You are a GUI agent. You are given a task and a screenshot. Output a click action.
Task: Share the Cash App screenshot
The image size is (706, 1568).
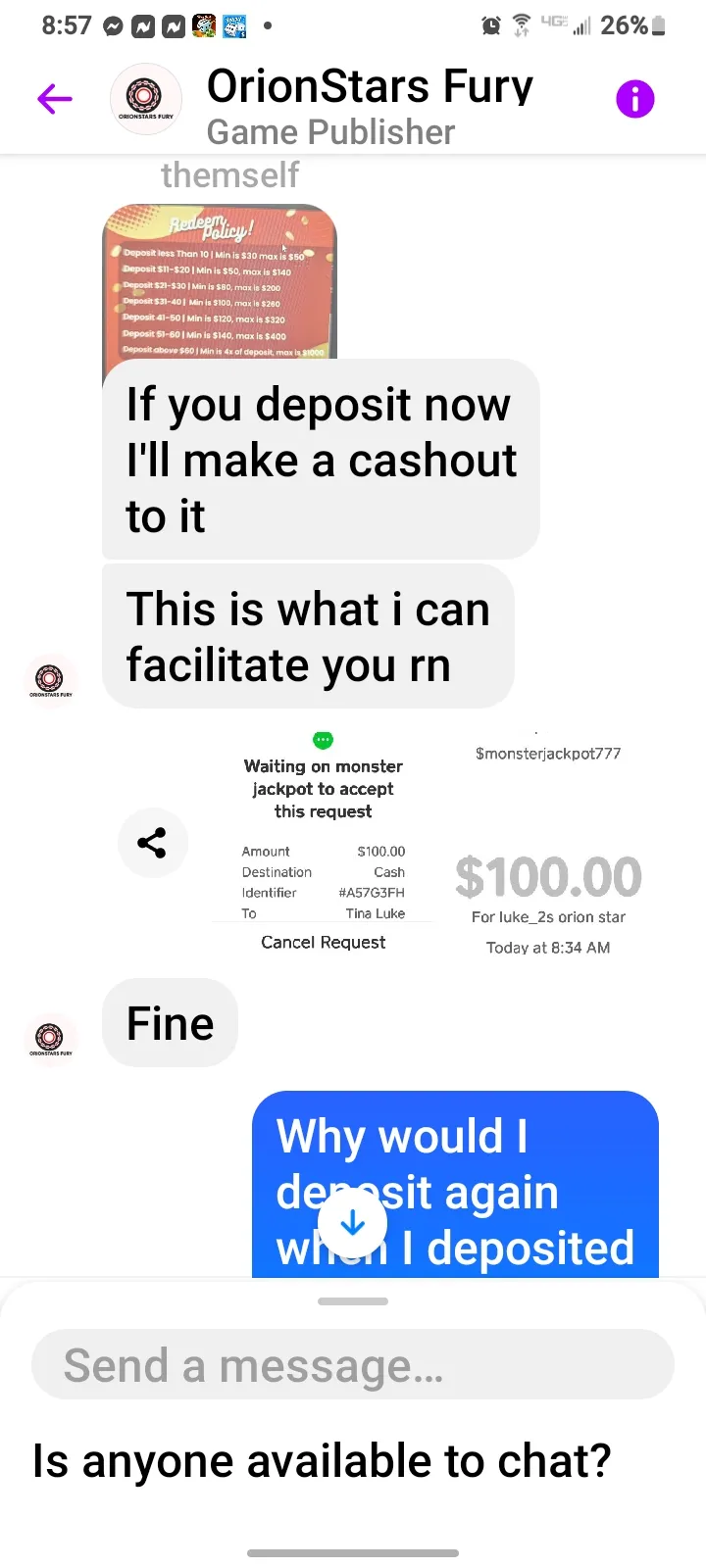click(151, 843)
